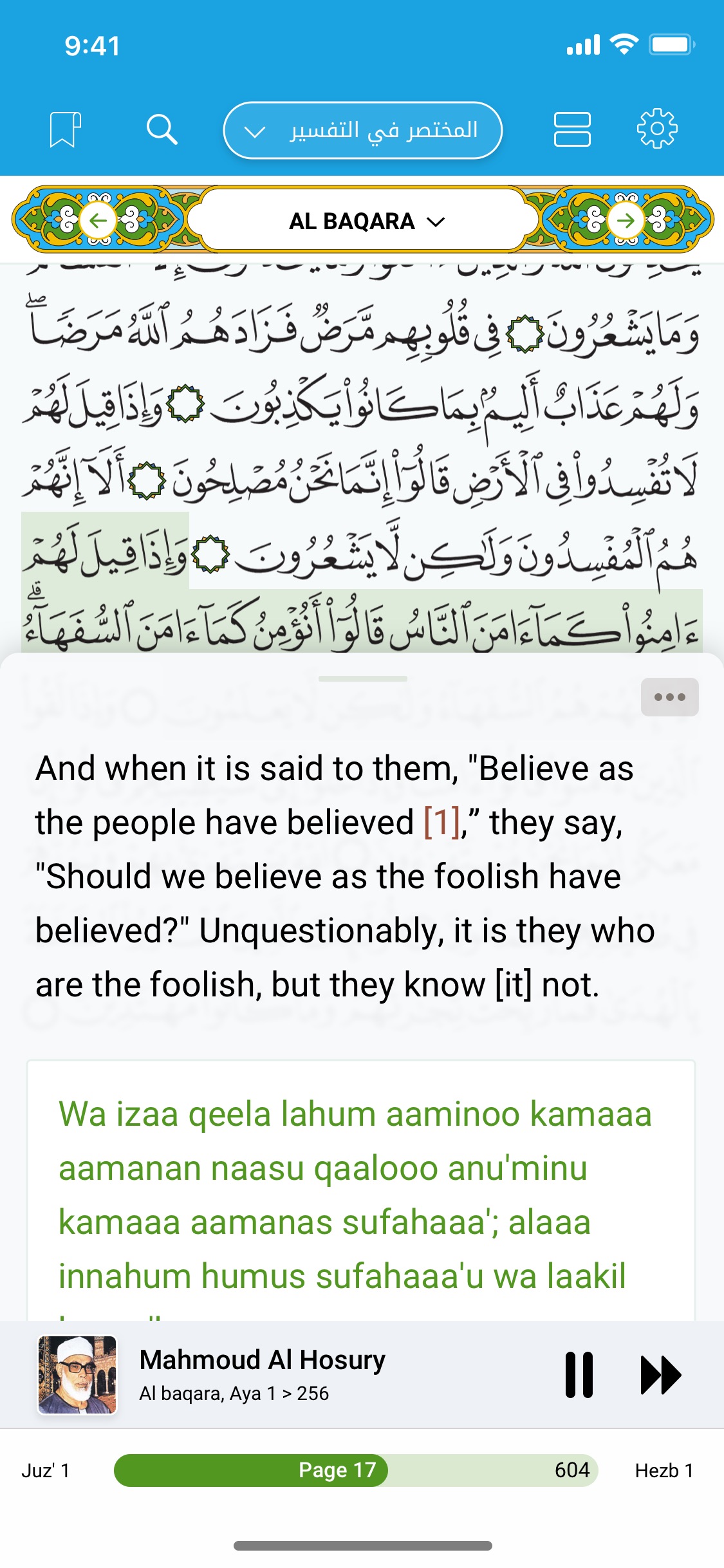Open the settings gear
The image size is (724, 1568).
coord(656,129)
